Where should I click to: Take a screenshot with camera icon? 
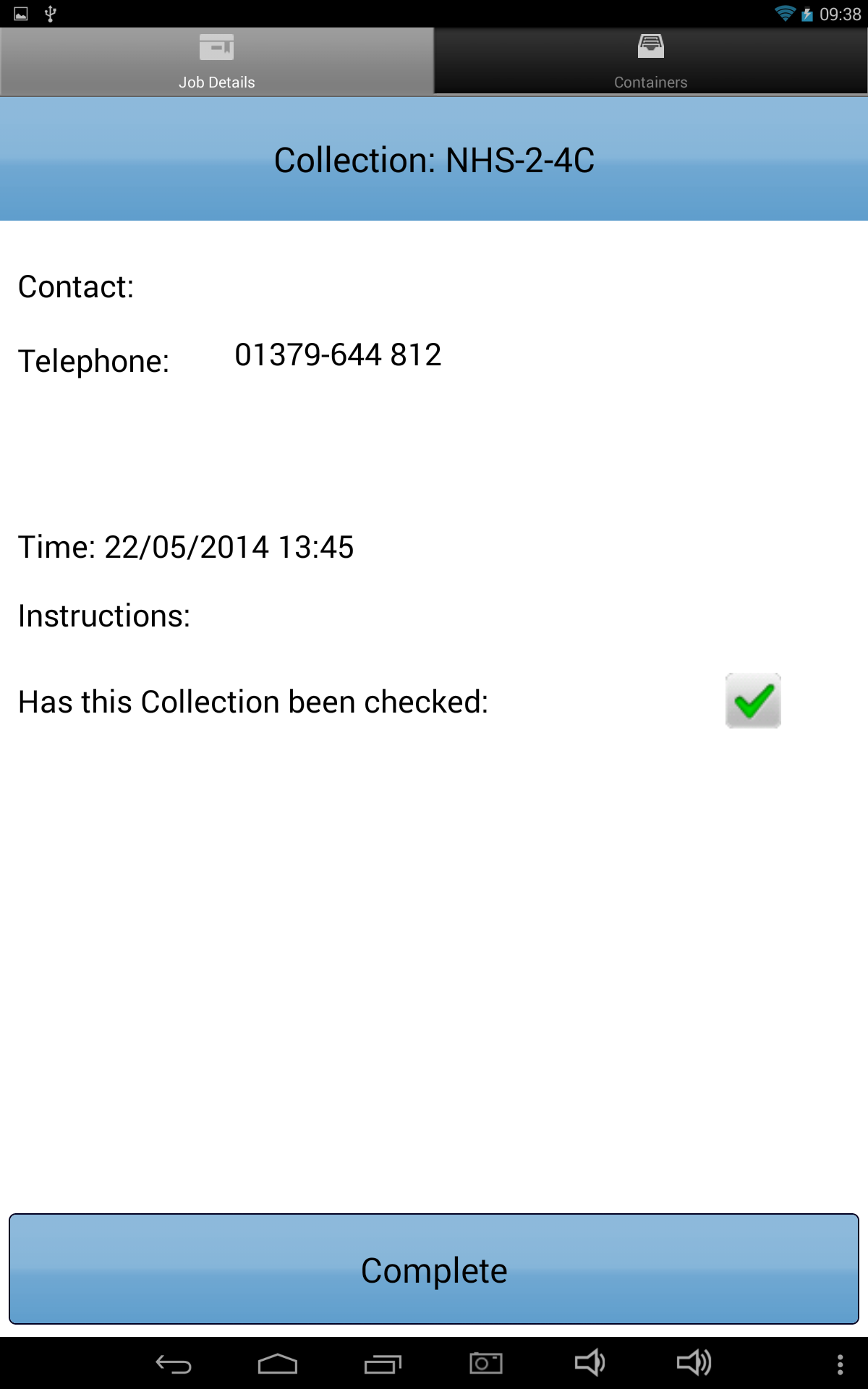486,1364
